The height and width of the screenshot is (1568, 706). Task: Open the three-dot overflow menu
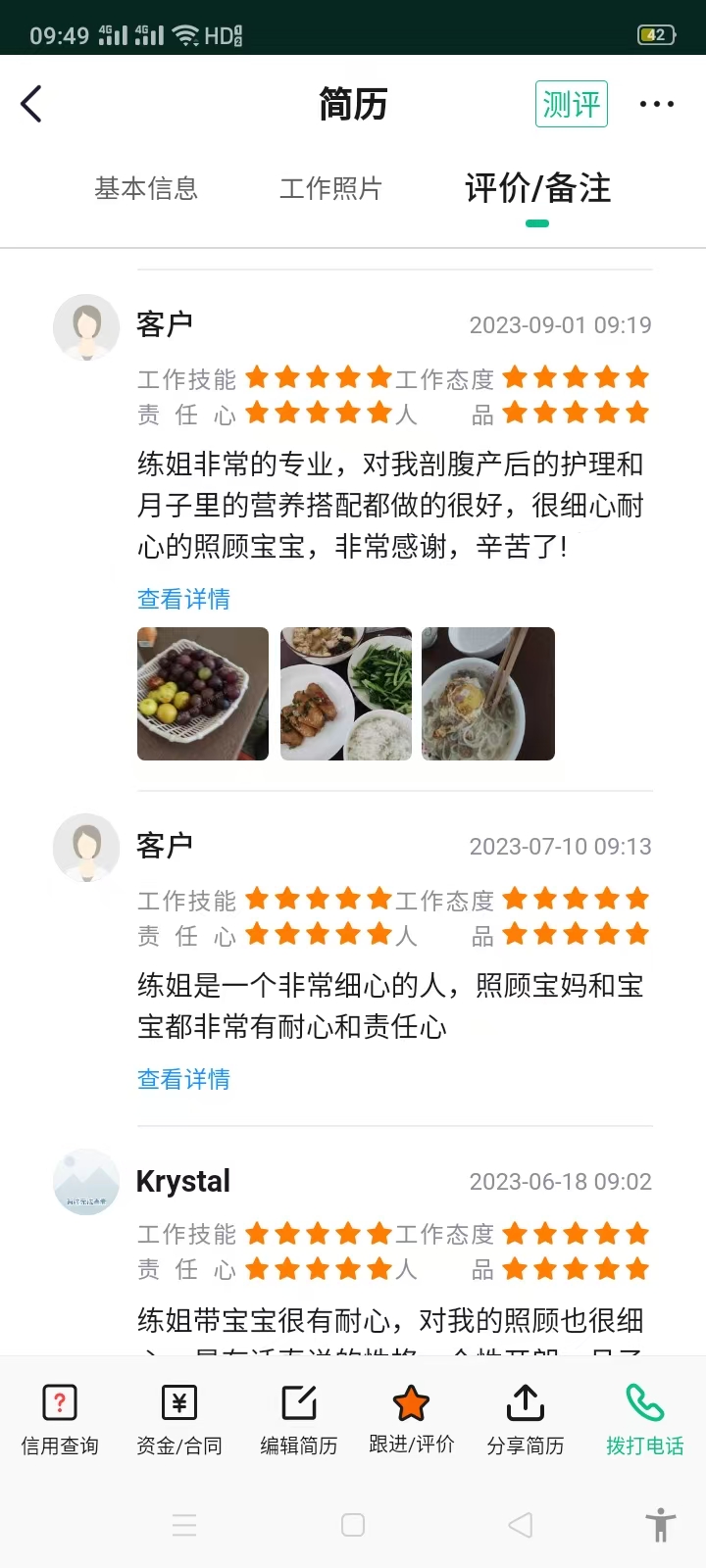click(656, 104)
